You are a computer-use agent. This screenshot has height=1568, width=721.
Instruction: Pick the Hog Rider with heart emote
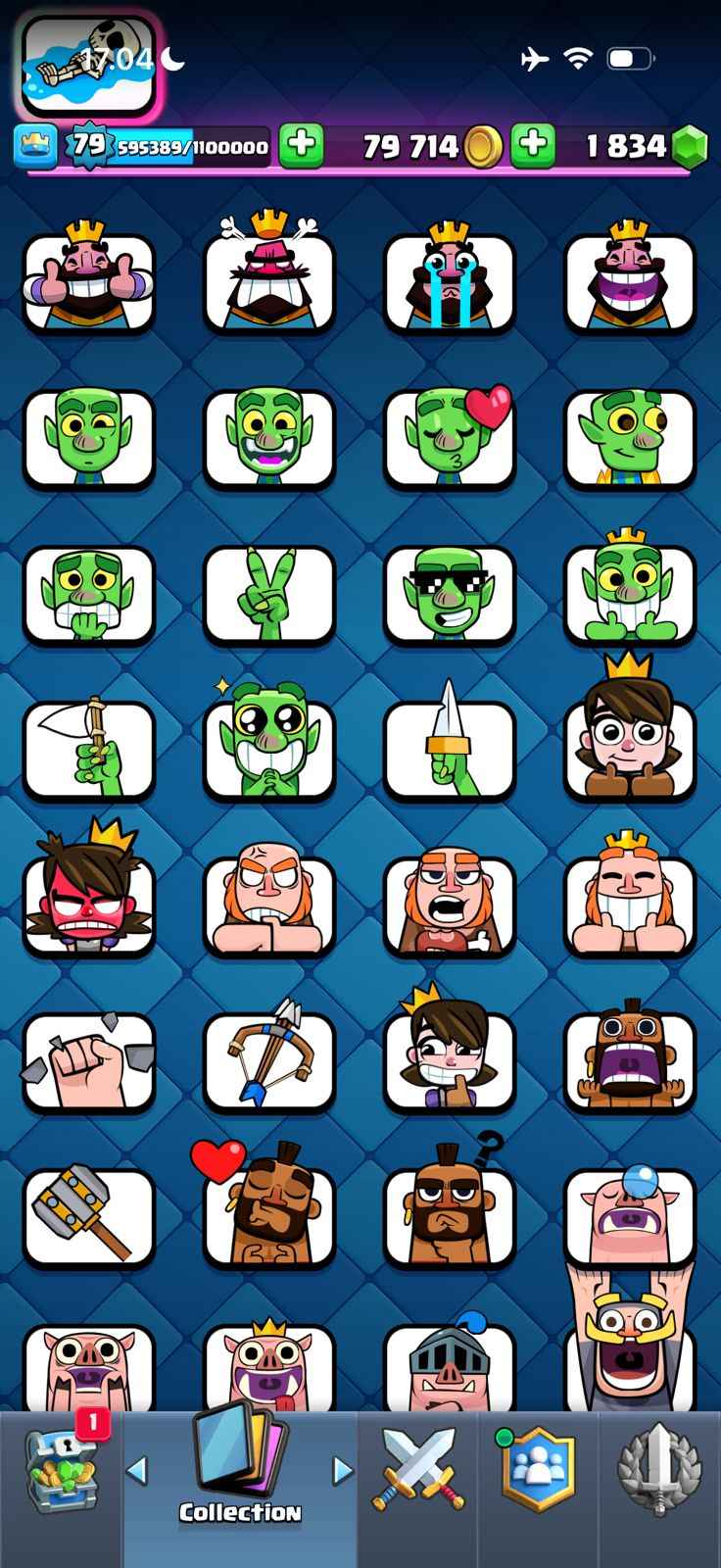point(269,1216)
